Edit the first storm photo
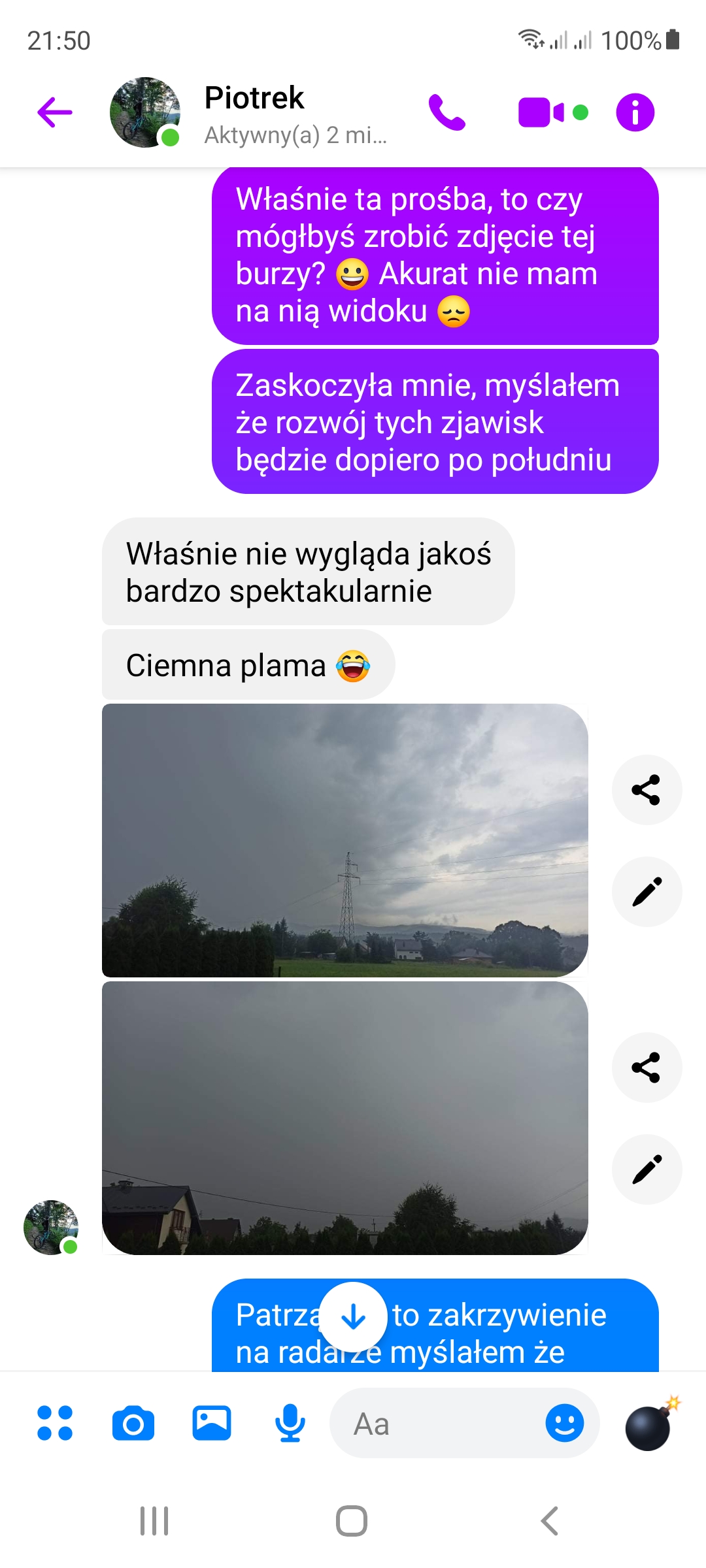This screenshot has height=1568, width=706. [x=647, y=892]
